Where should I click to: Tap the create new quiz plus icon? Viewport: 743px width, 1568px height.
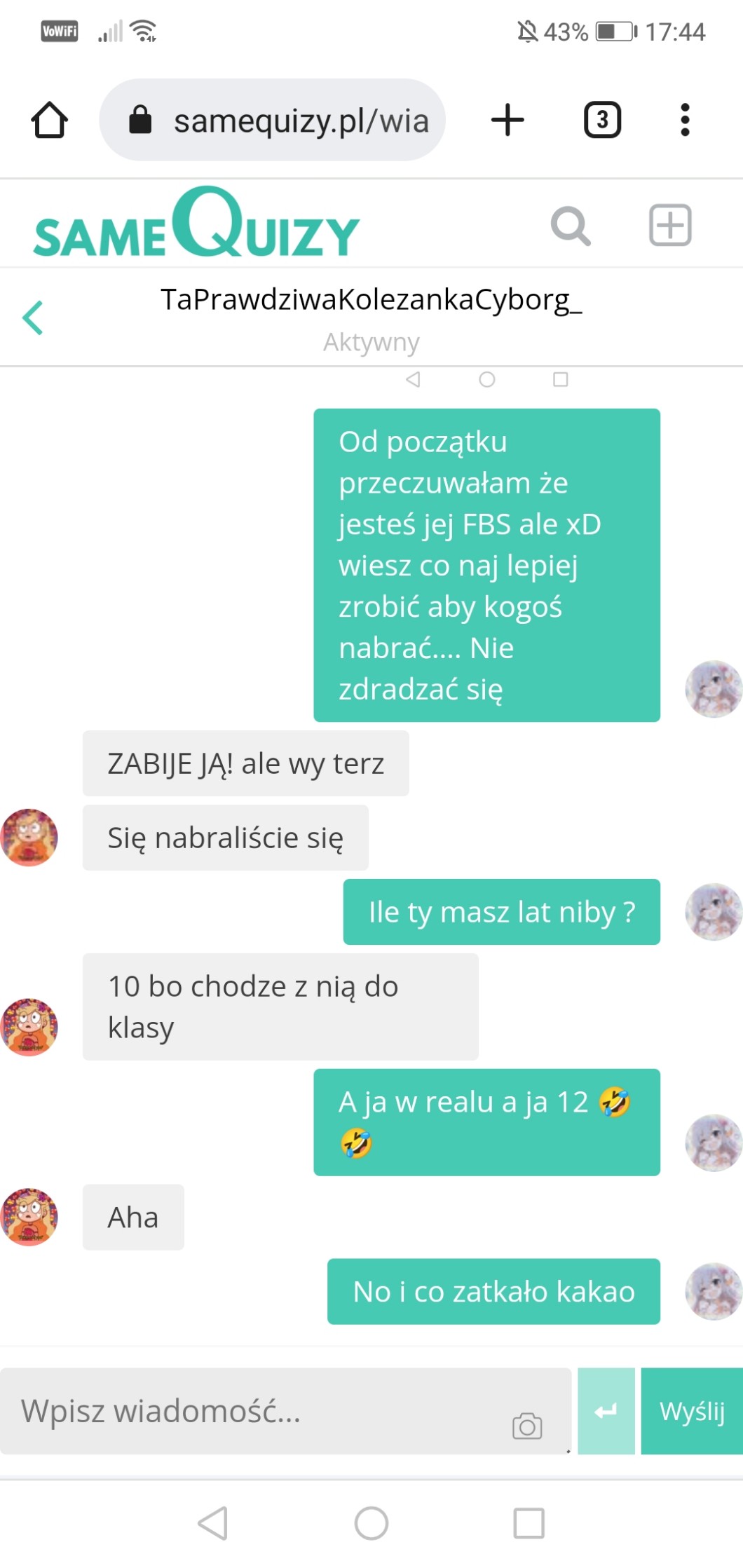pos(670,226)
